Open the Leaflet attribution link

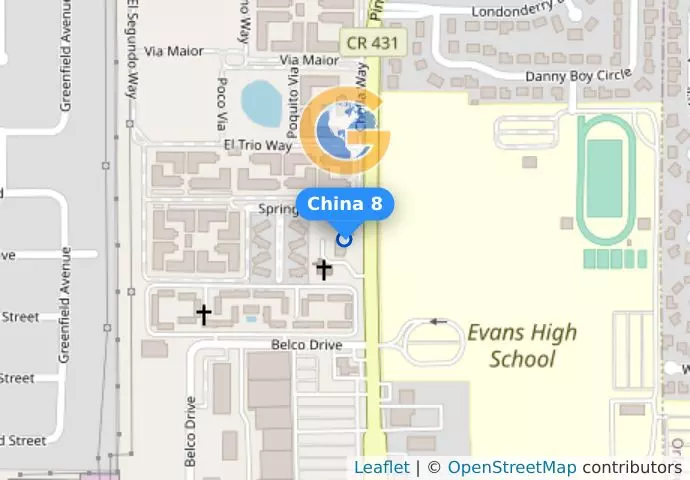click(x=381, y=467)
